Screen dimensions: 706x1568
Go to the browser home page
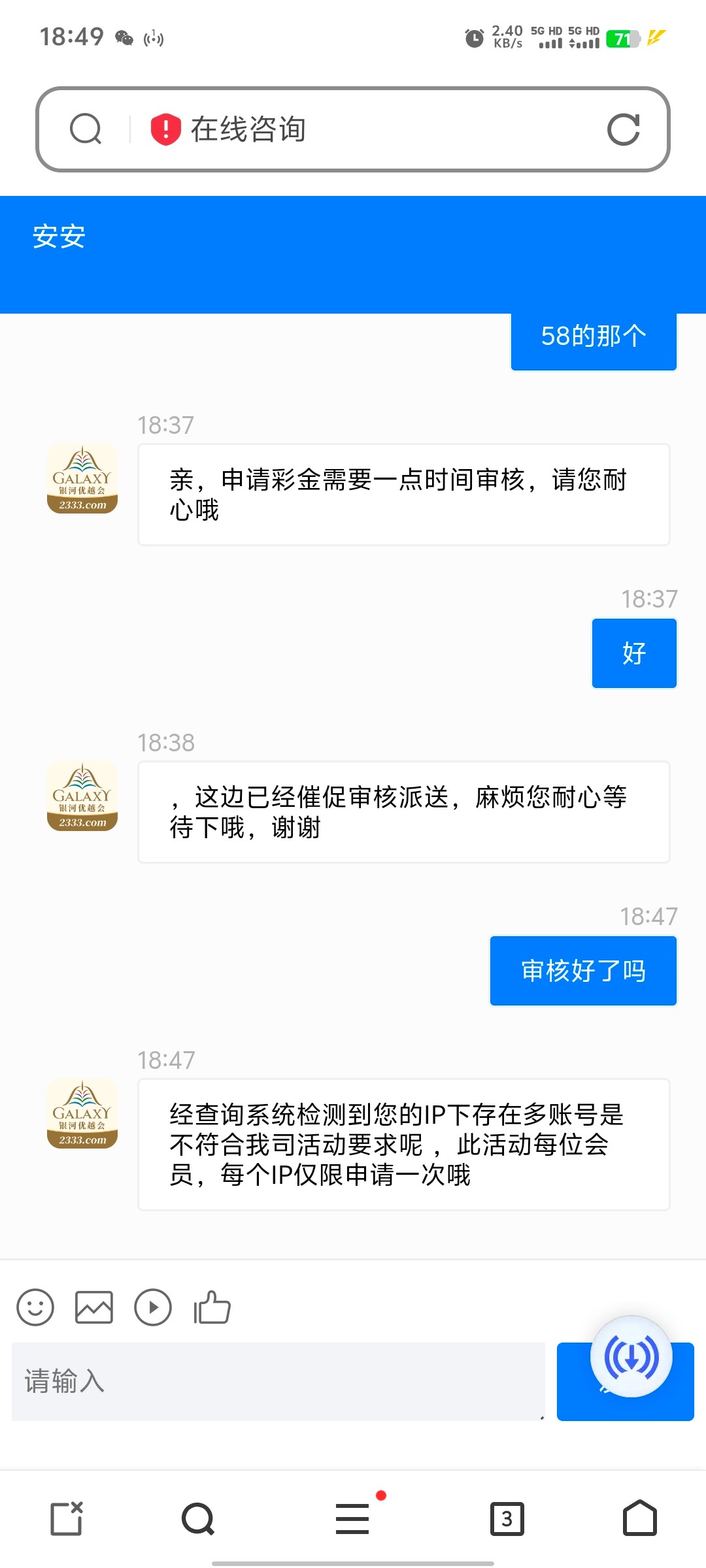pos(640,1518)
